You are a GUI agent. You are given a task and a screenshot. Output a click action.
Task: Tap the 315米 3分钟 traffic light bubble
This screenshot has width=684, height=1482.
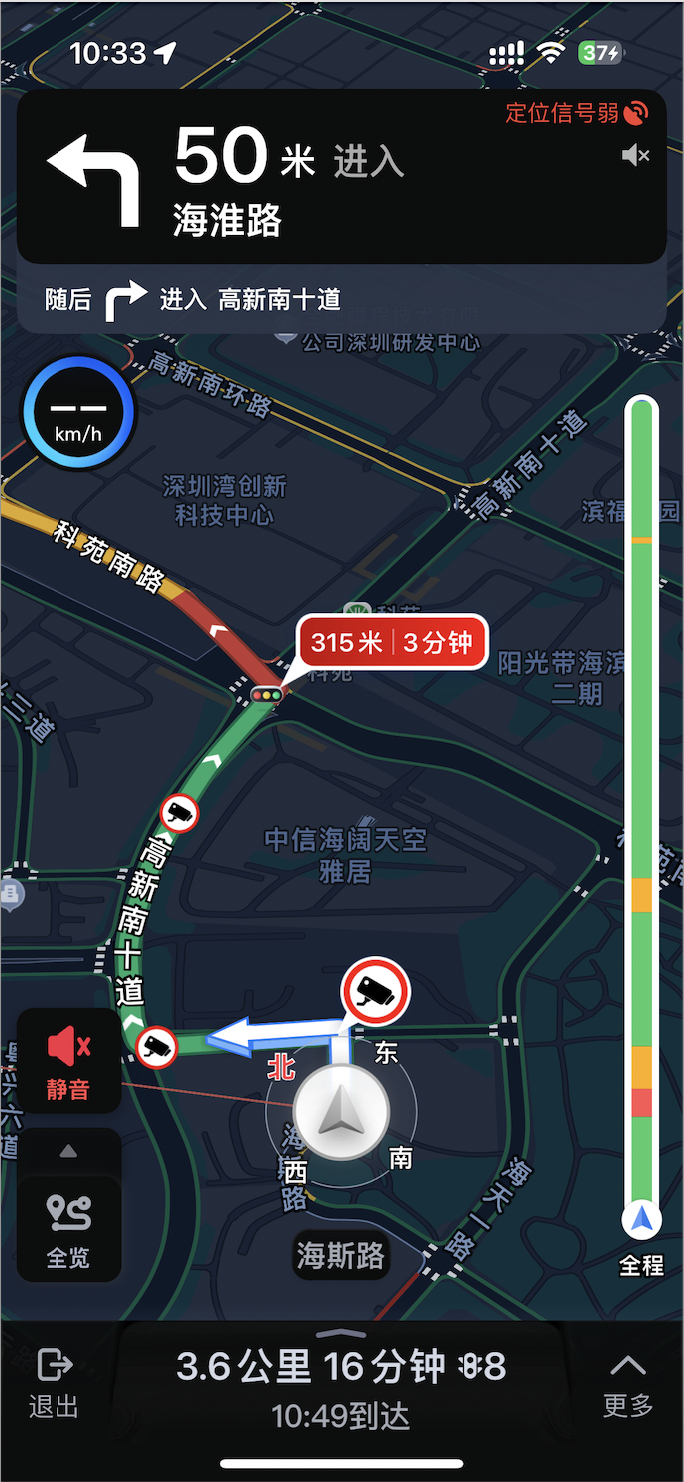tap(391, 643)
